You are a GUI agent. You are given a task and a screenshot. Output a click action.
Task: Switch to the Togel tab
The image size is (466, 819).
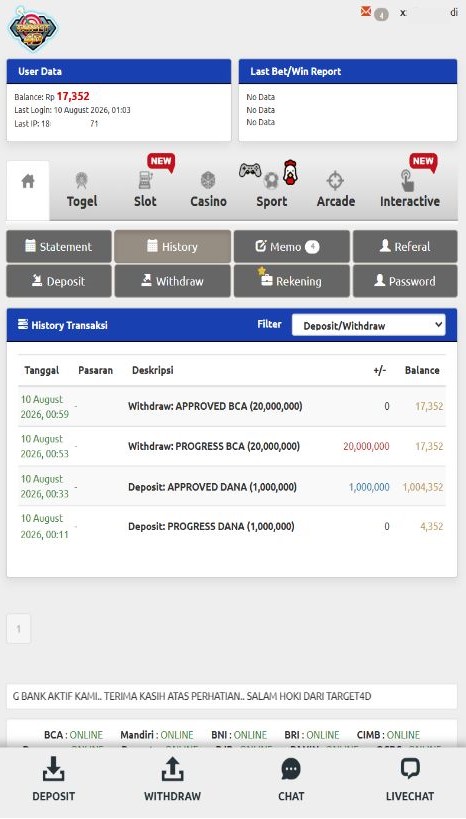coord(81,190)
